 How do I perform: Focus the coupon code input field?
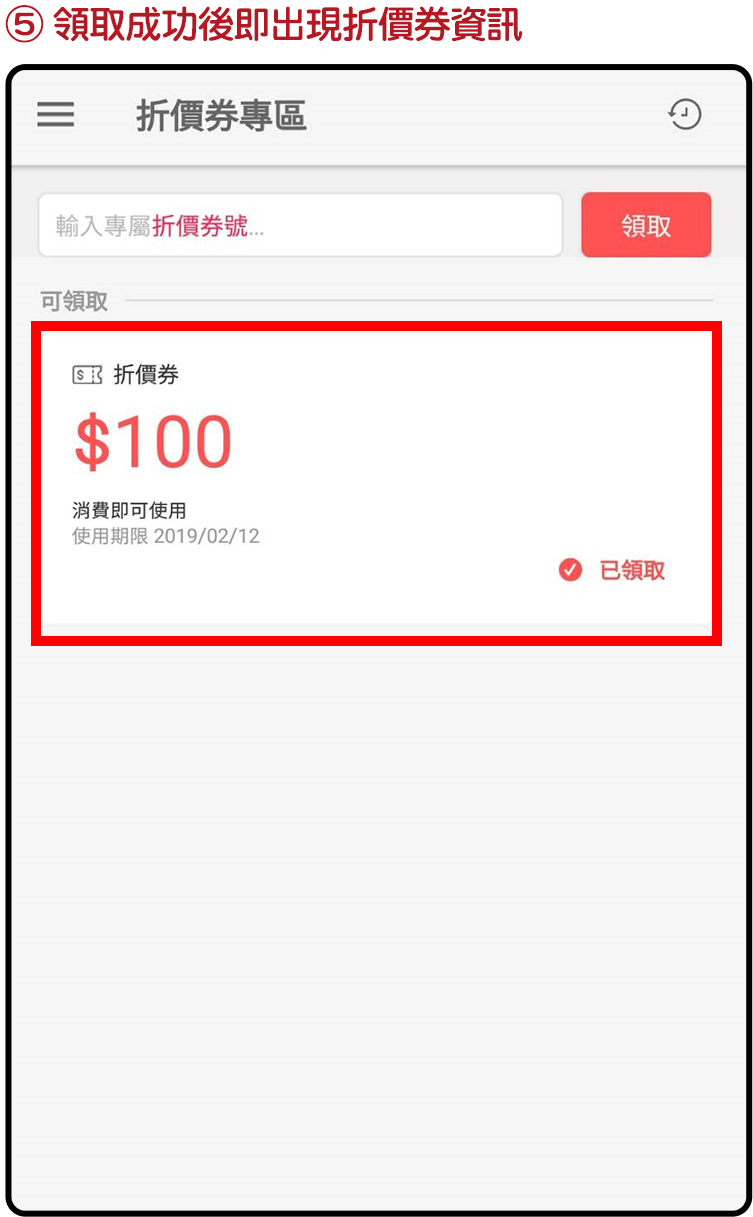pos(300,226)
